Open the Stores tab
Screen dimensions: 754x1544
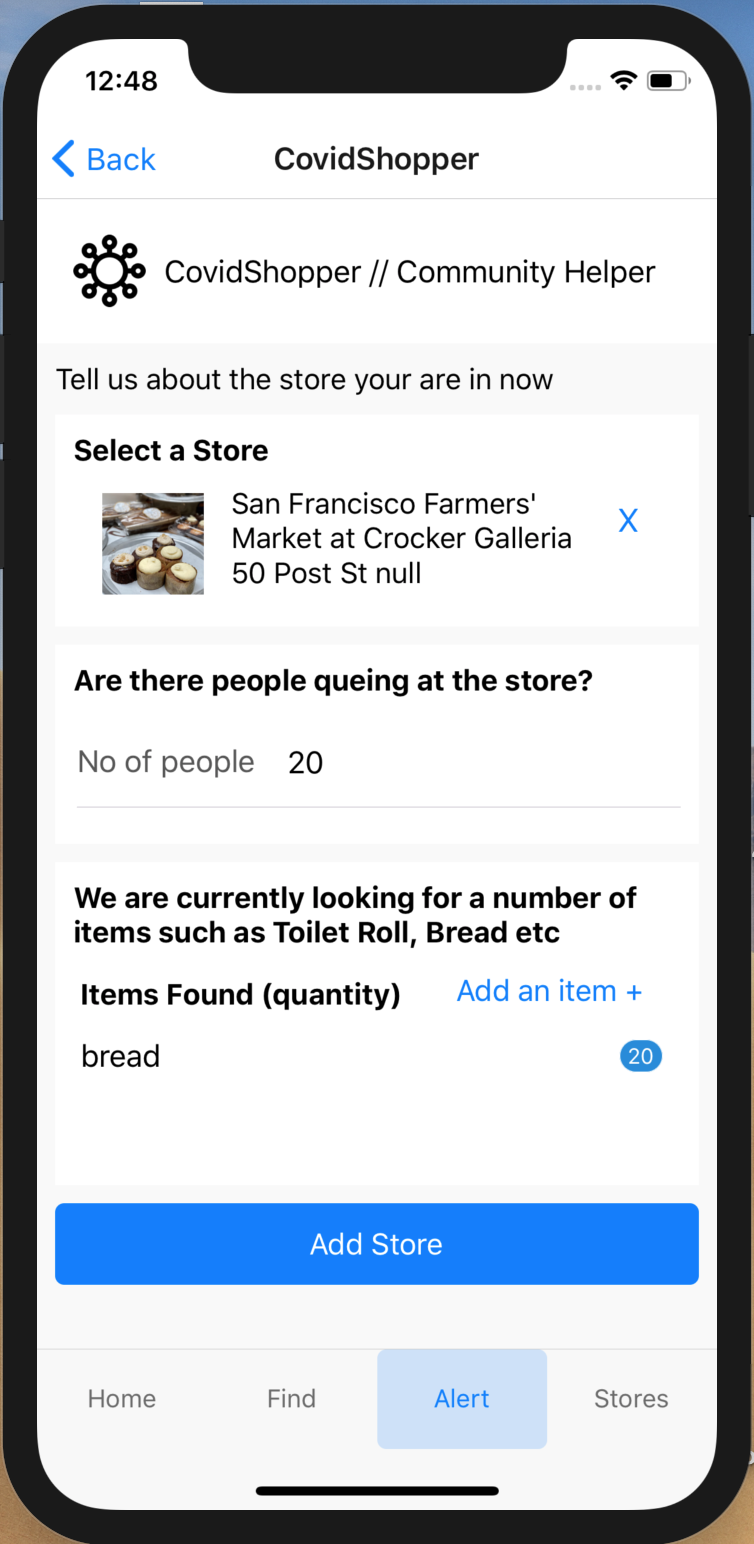[x=631, y=1398]
